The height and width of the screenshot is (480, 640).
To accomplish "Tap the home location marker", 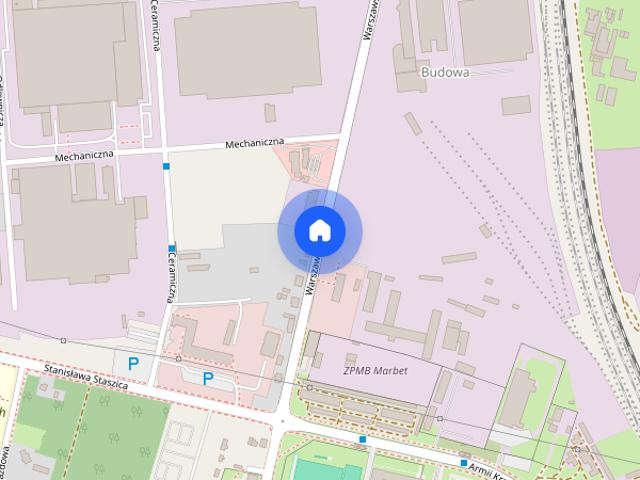I will [x=319, y=231].
